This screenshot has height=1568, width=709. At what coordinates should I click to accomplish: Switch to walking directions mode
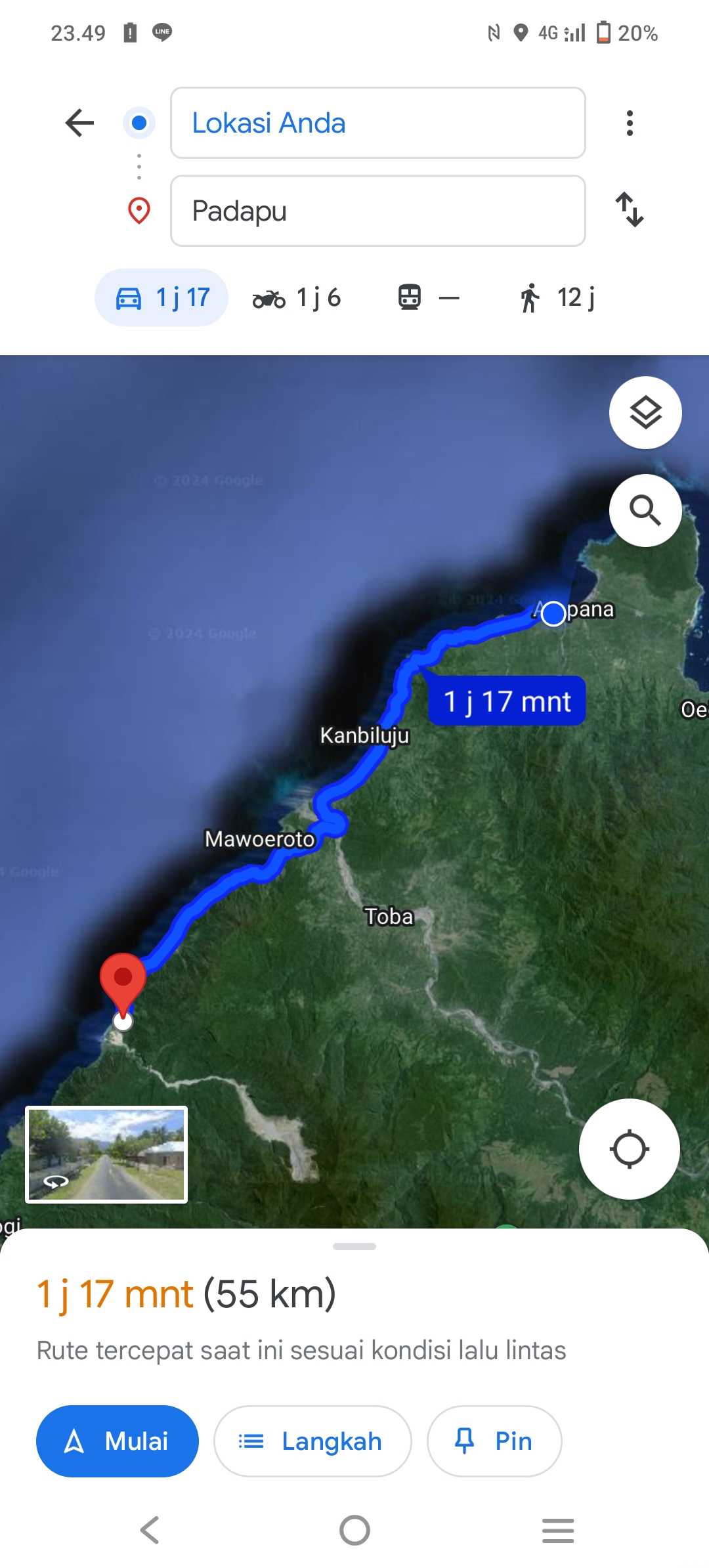click(x=557, y=297)
